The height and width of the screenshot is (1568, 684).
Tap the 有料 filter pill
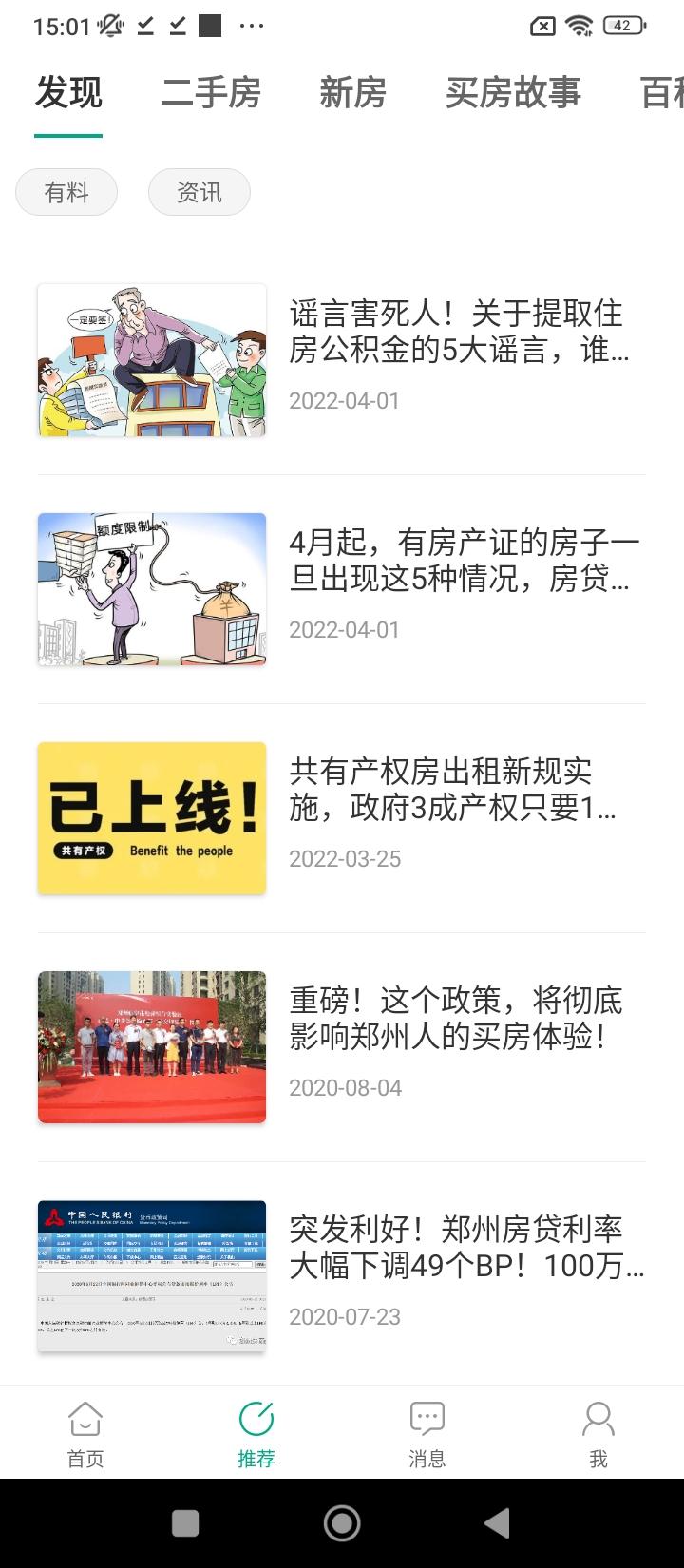66,192
